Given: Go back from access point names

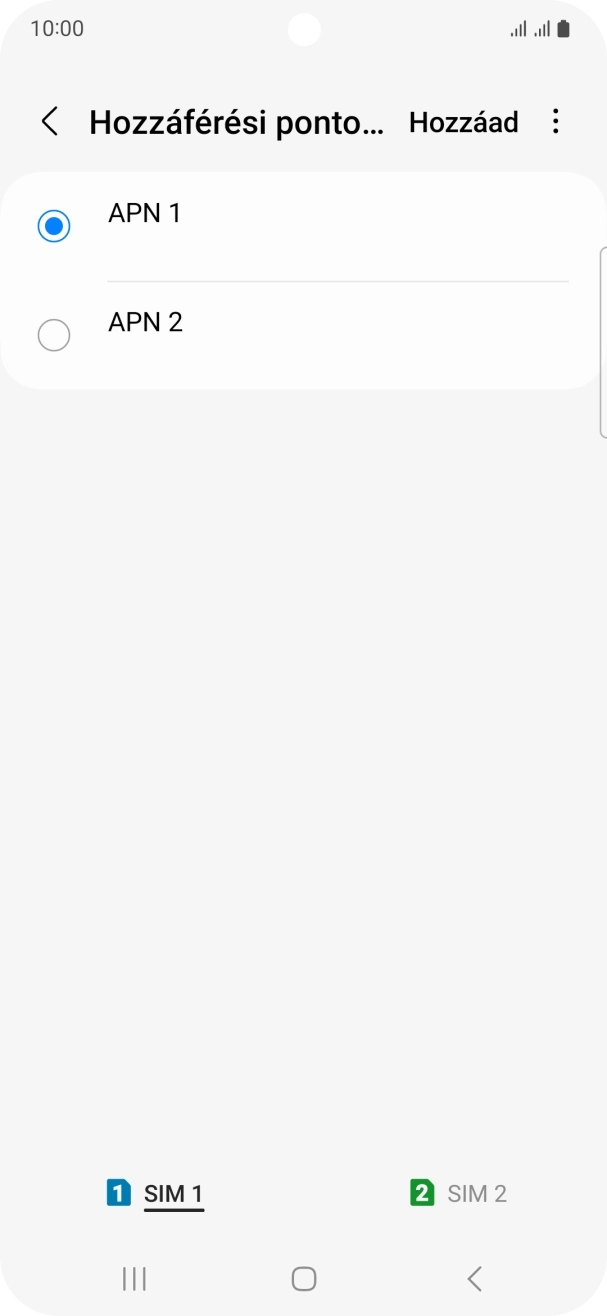Looking at the screenshot, I should [50, 122].
